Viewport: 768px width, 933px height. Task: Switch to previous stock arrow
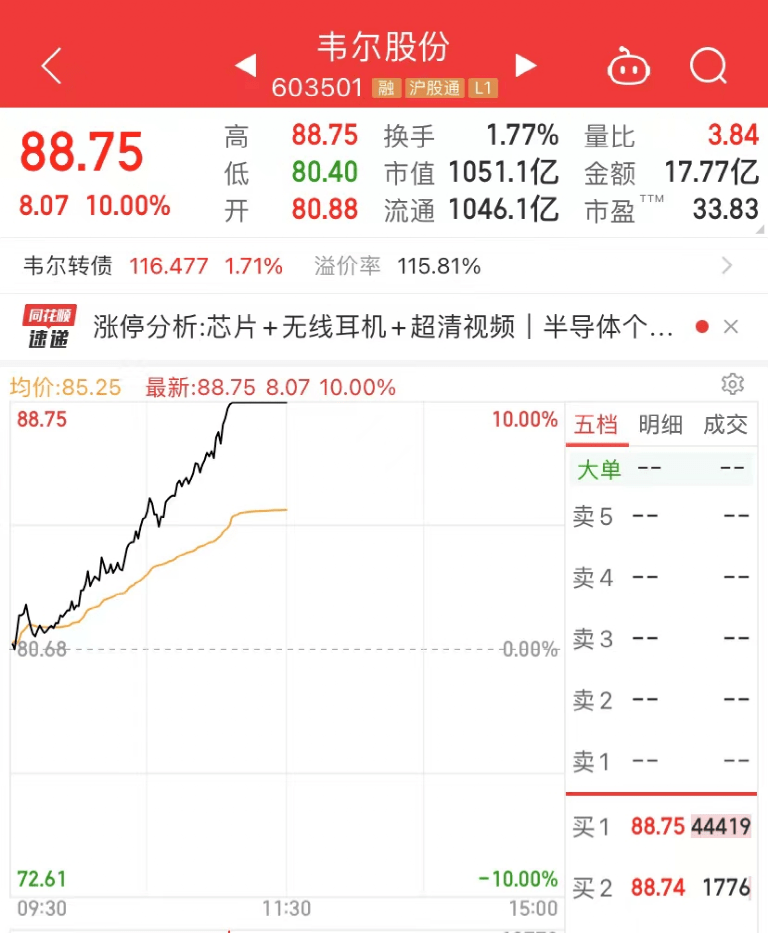[x=246, y=66]
